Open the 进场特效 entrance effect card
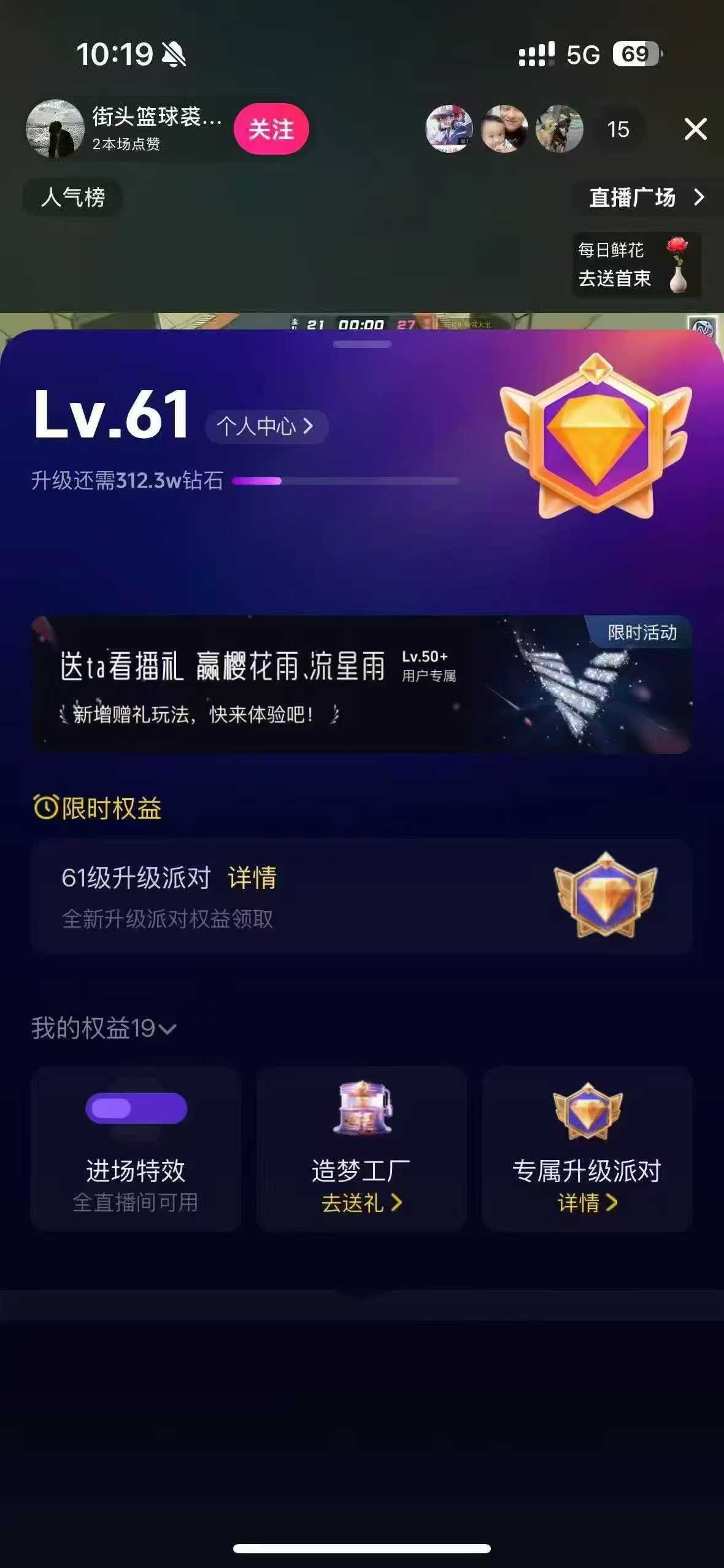This screenshot has height=1568, width=724. (136, 1148)
